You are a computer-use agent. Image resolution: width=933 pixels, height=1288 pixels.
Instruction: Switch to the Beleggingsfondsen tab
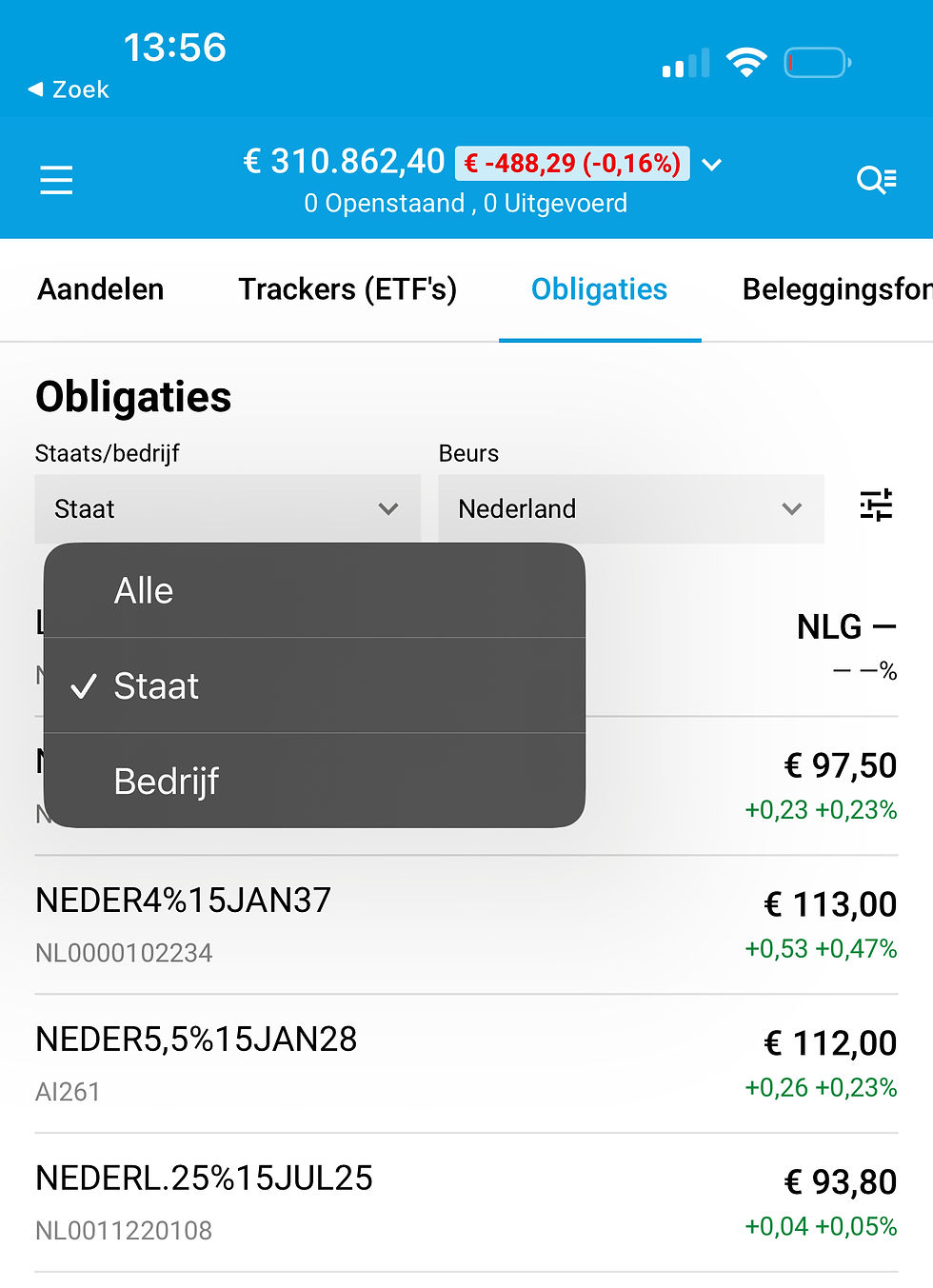(x=836, y=289)
